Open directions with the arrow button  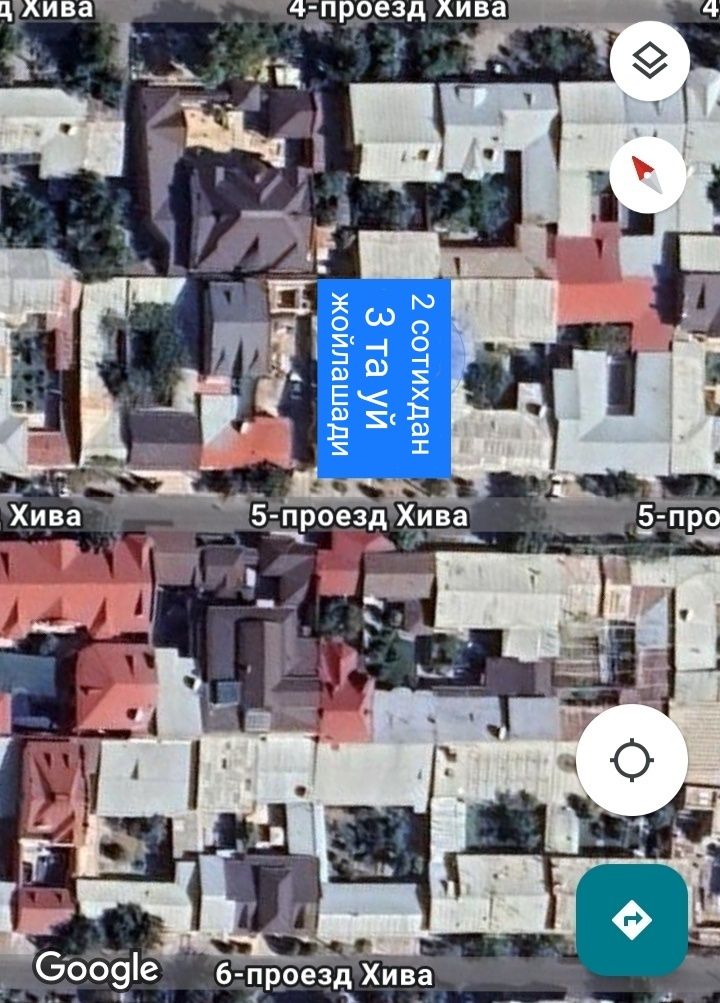pos(631,920)
